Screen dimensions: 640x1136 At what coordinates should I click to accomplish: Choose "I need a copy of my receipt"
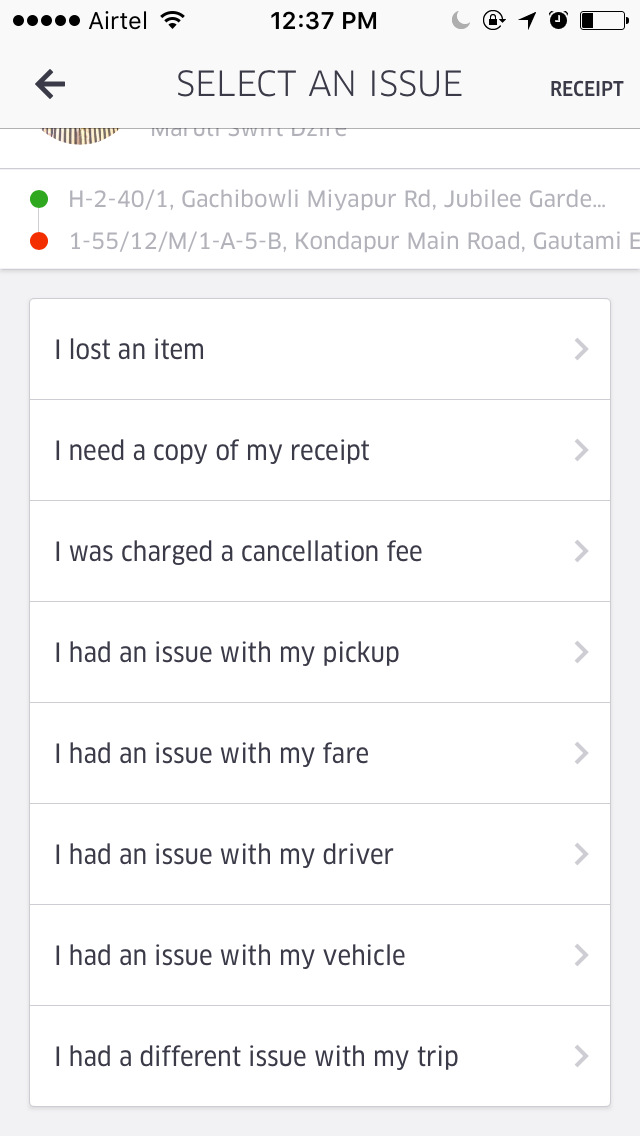click(320, 451)
